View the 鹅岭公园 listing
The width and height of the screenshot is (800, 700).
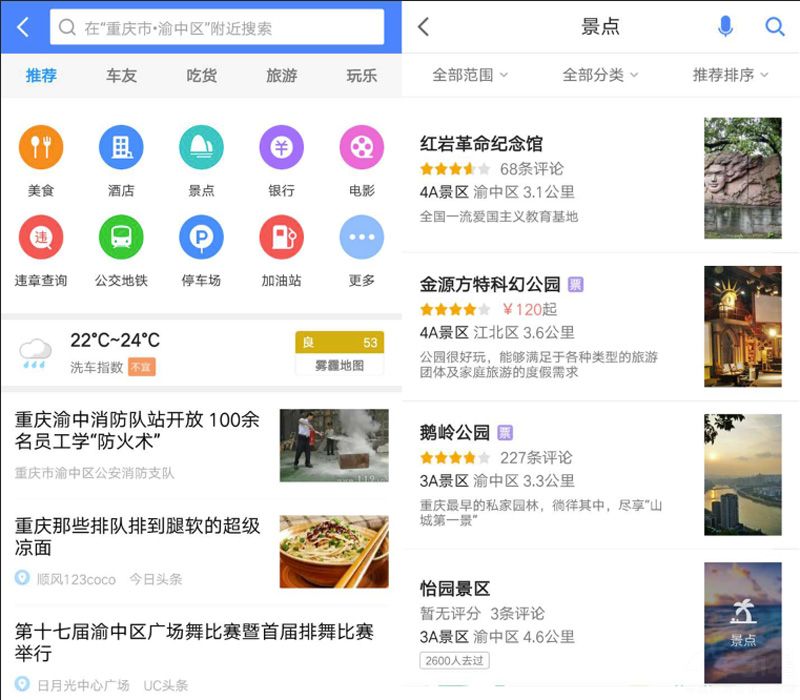455,433
